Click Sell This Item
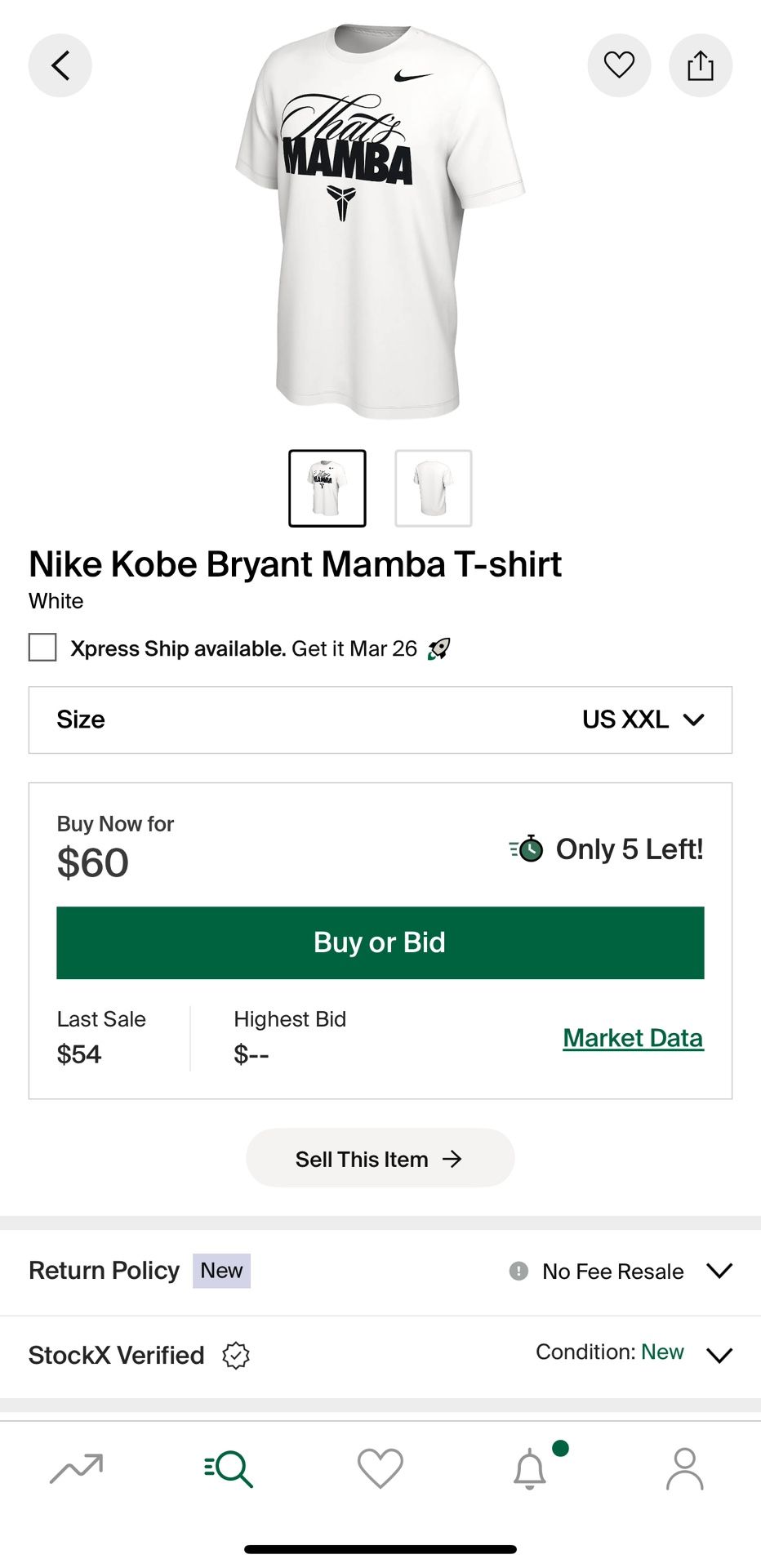The height and width of the screenshot is (1568, 761). (380, 1158)
